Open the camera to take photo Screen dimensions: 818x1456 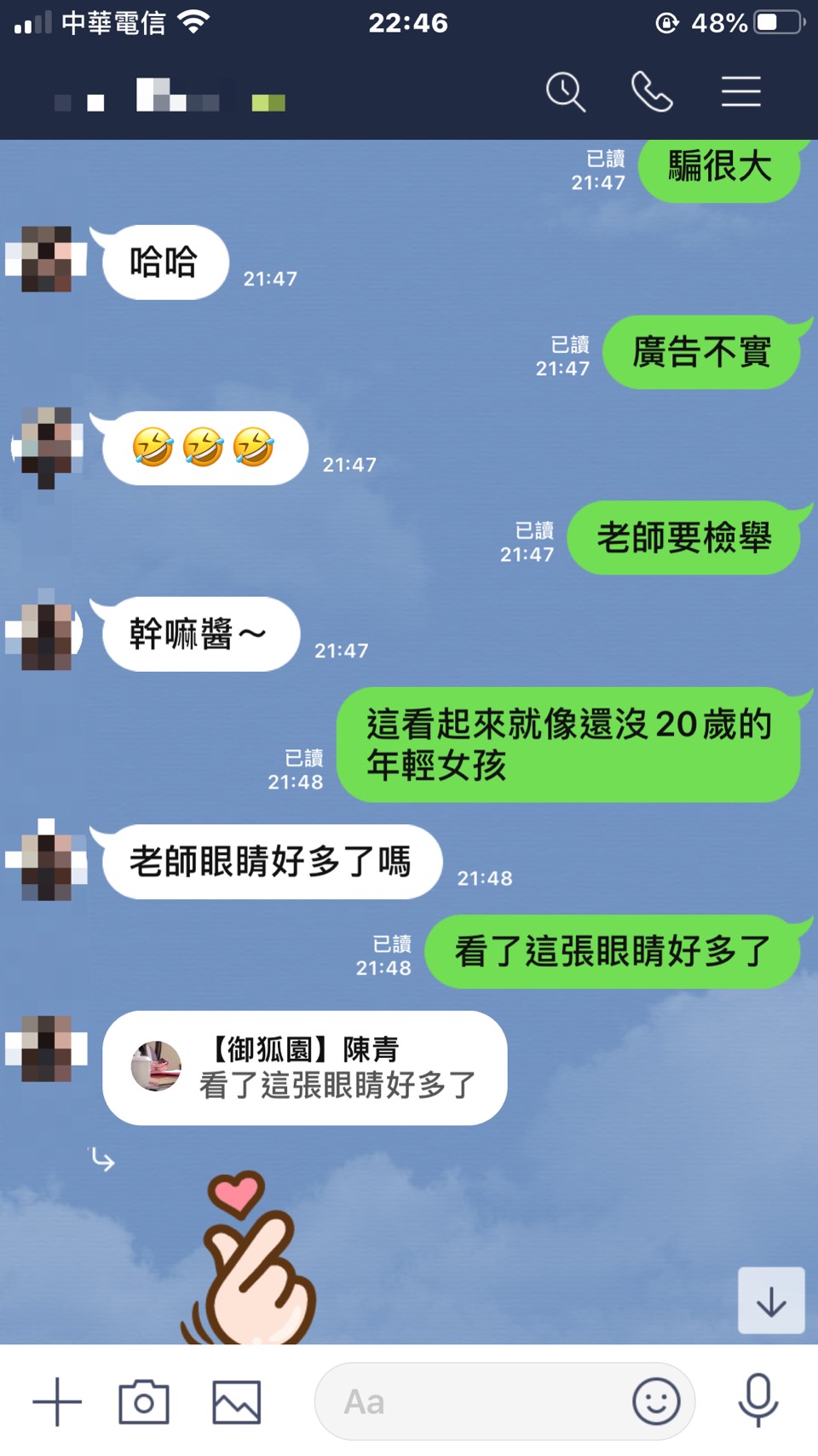(x=144, y=1401)
